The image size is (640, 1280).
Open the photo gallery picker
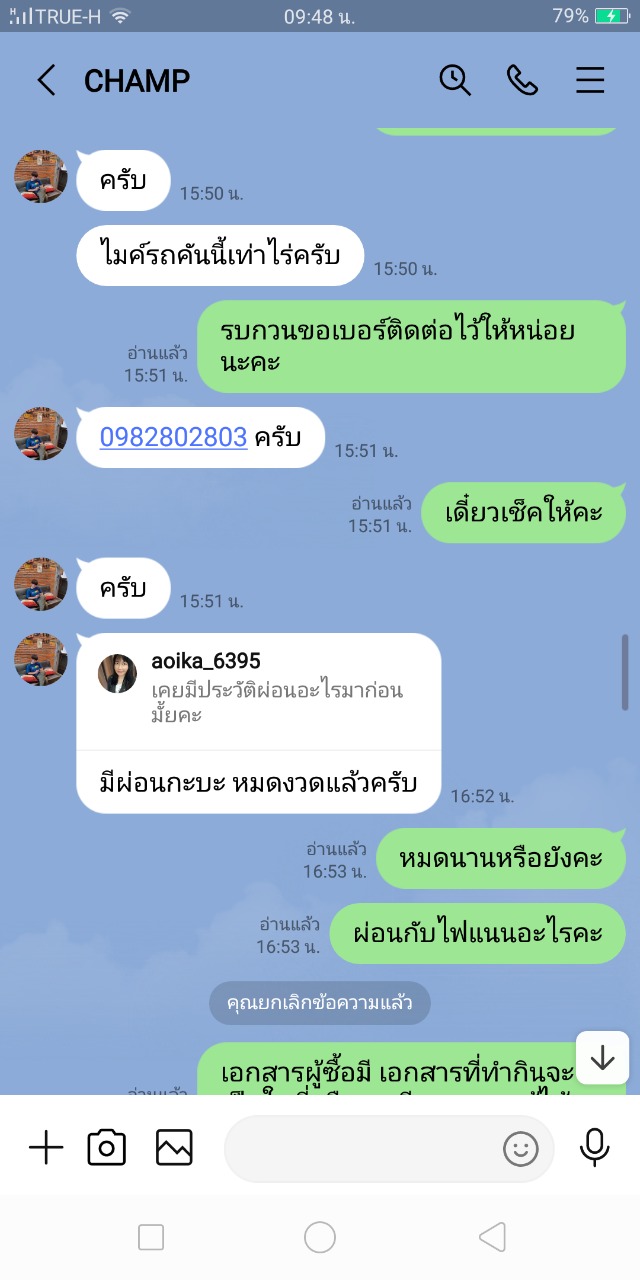pyautogui.click(x=174, y=1148)
